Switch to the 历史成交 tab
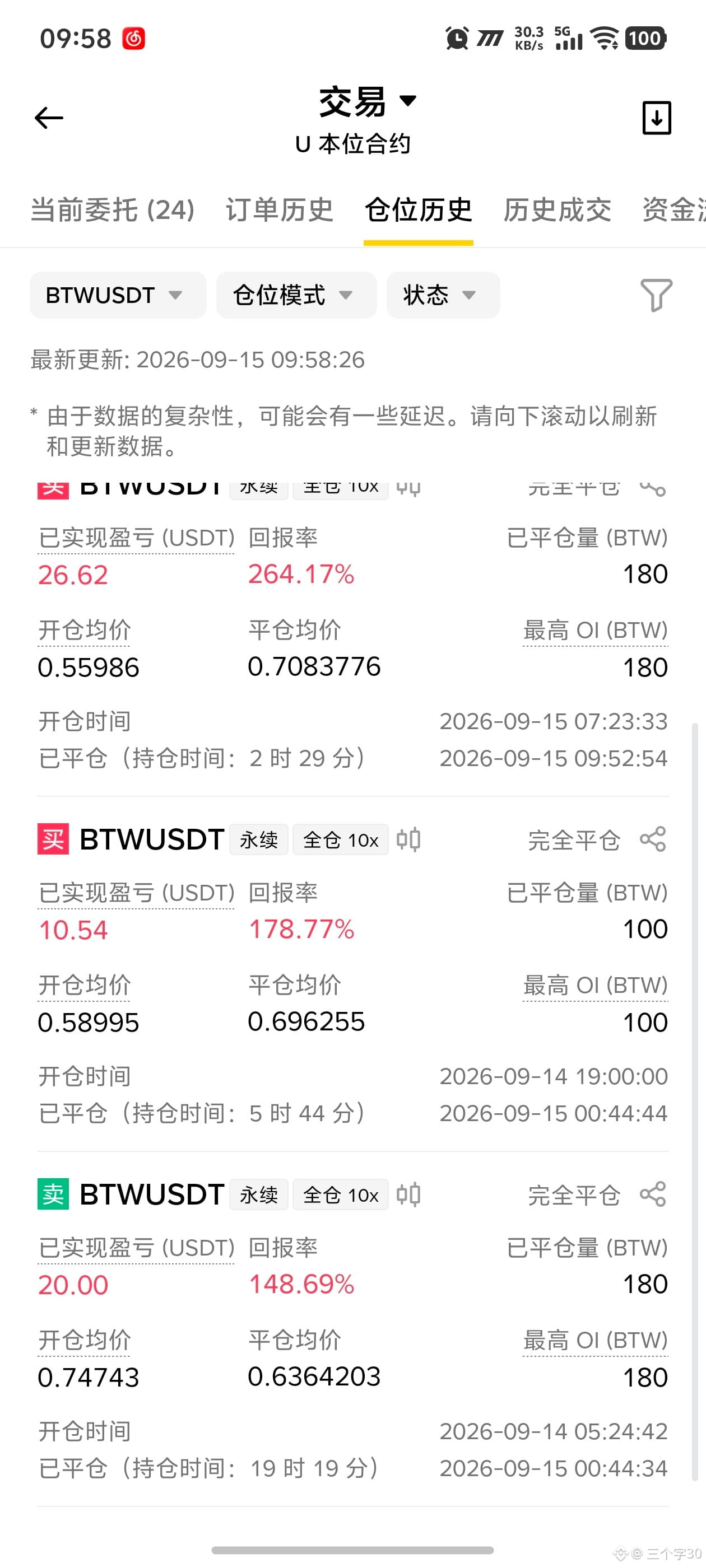Image resolution: width=706 pixels, height=1568 pixels. click(558, 210)
